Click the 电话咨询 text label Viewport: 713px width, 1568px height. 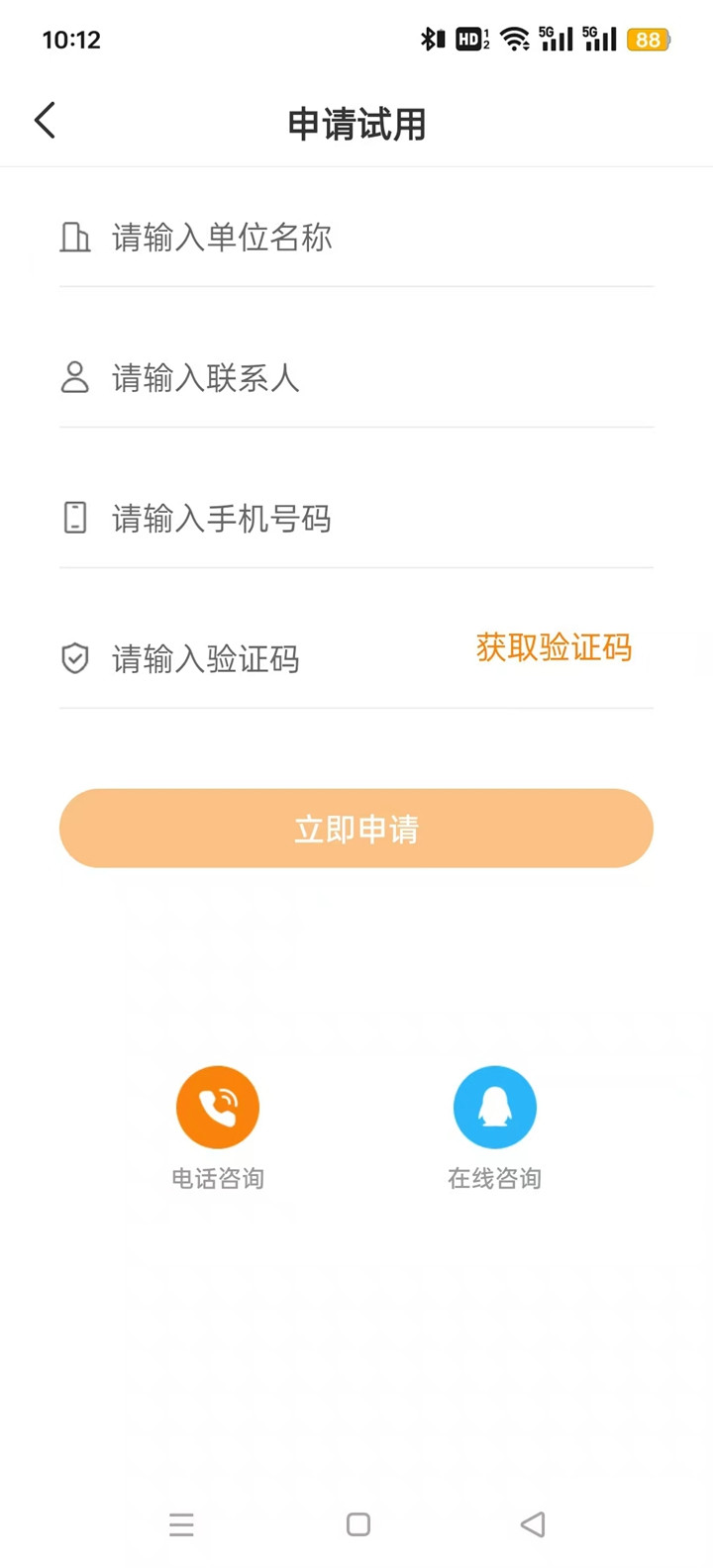point(218,1178)
